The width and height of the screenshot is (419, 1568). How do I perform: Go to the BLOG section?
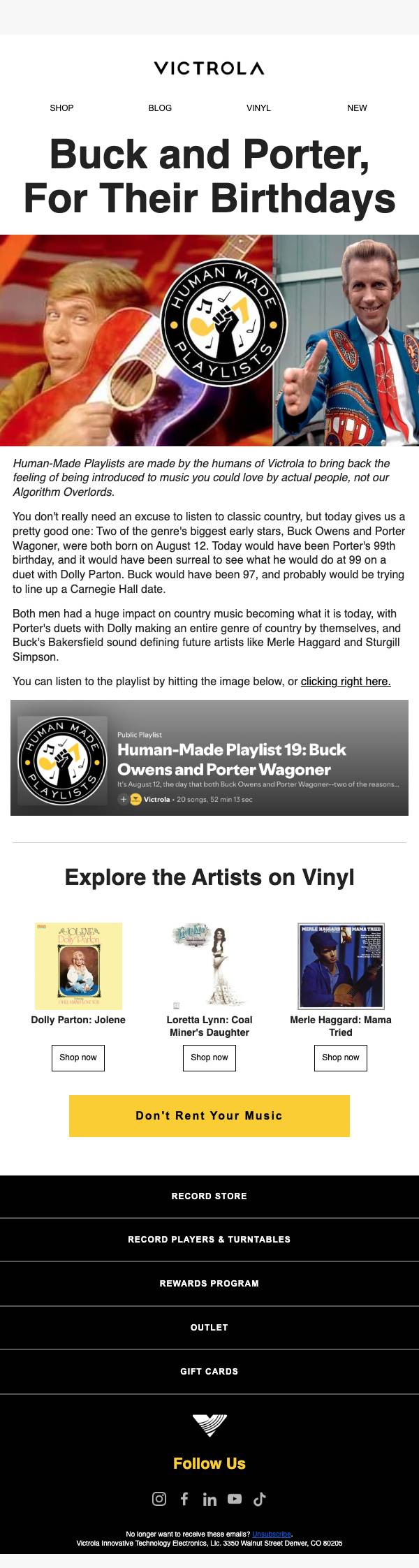pyautogui.click(x=160, y=108)
